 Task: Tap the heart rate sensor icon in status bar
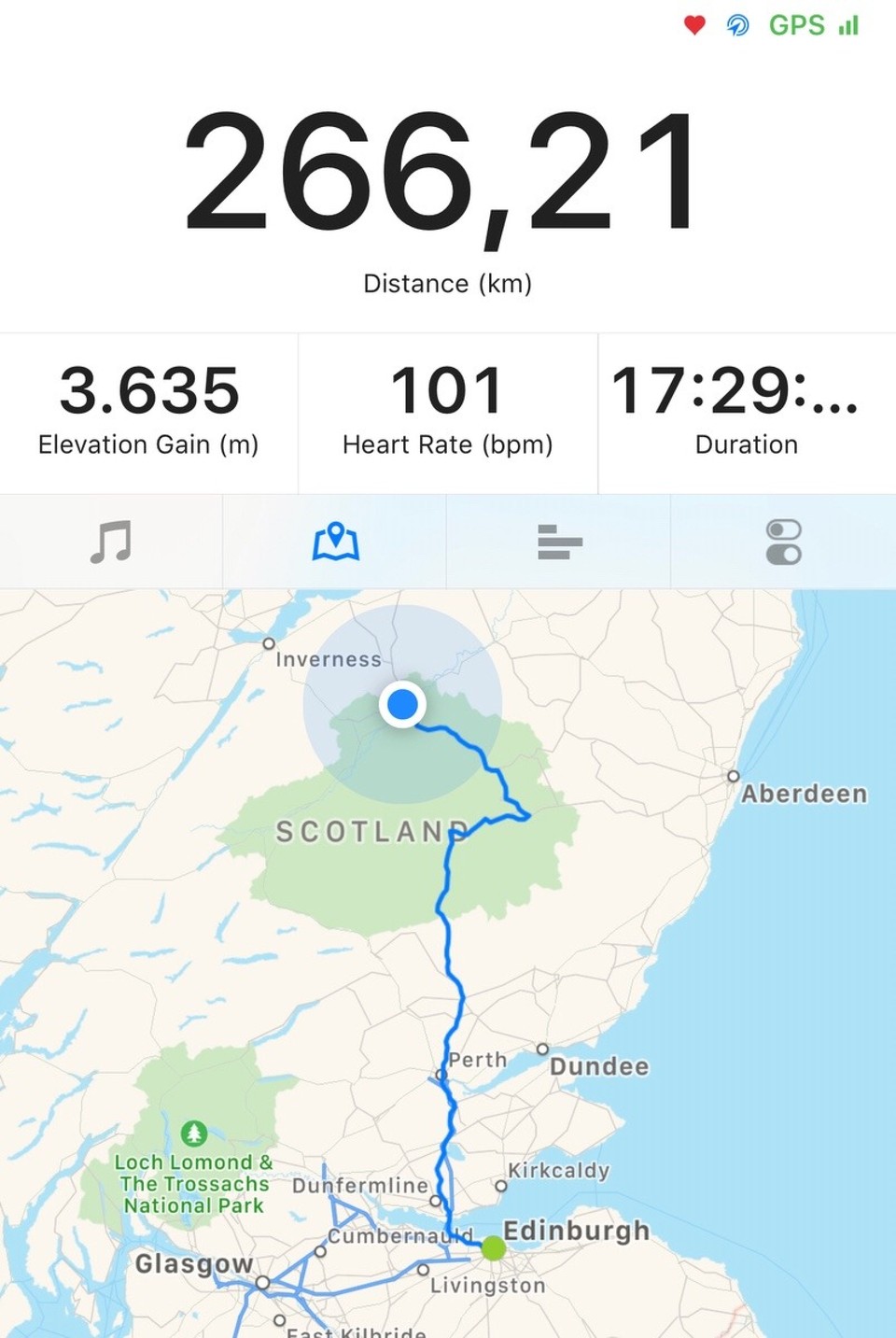pos(693,25)
